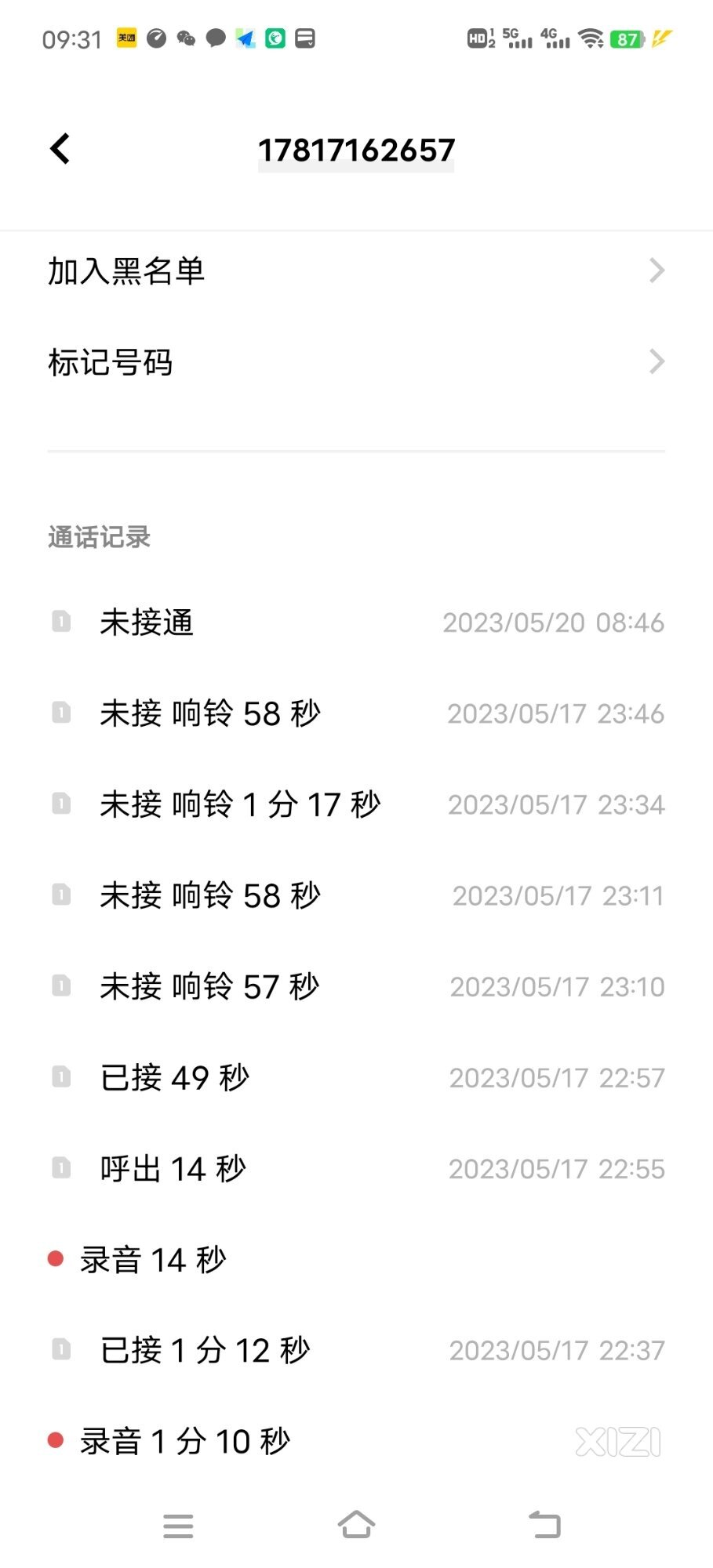Open the 已接 1 分 12 秒 record
Viewport: 713px width, 1568px height.
[x=356, y=1350]
